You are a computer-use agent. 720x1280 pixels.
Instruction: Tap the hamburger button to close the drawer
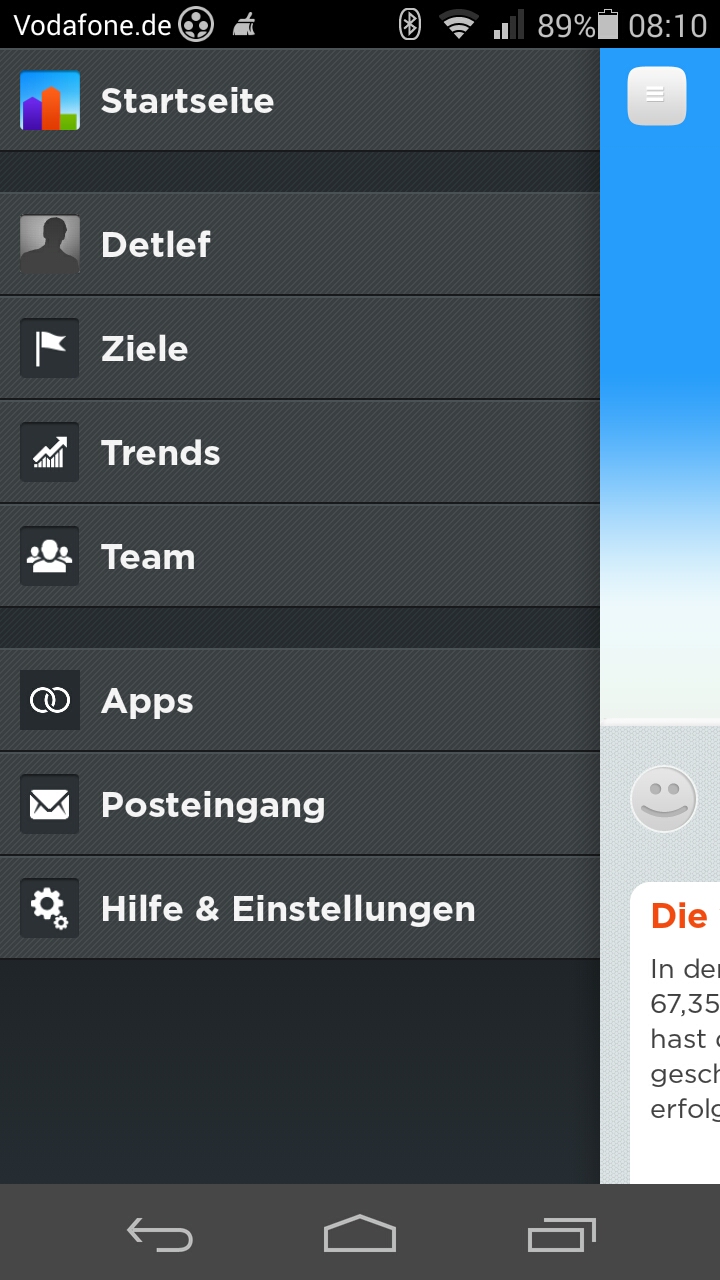click(x=657, y=96)
